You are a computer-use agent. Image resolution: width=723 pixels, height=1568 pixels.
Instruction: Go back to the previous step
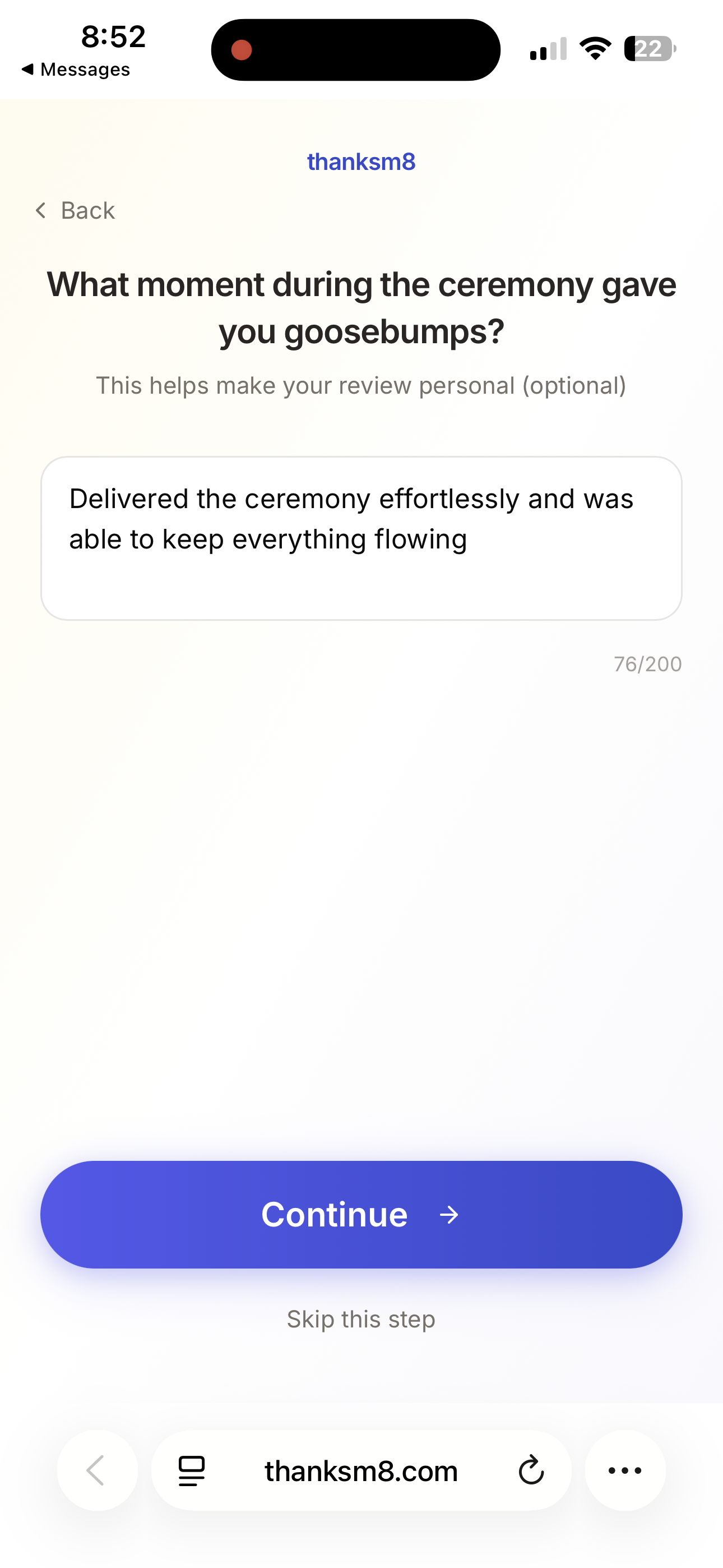point(76,211)
